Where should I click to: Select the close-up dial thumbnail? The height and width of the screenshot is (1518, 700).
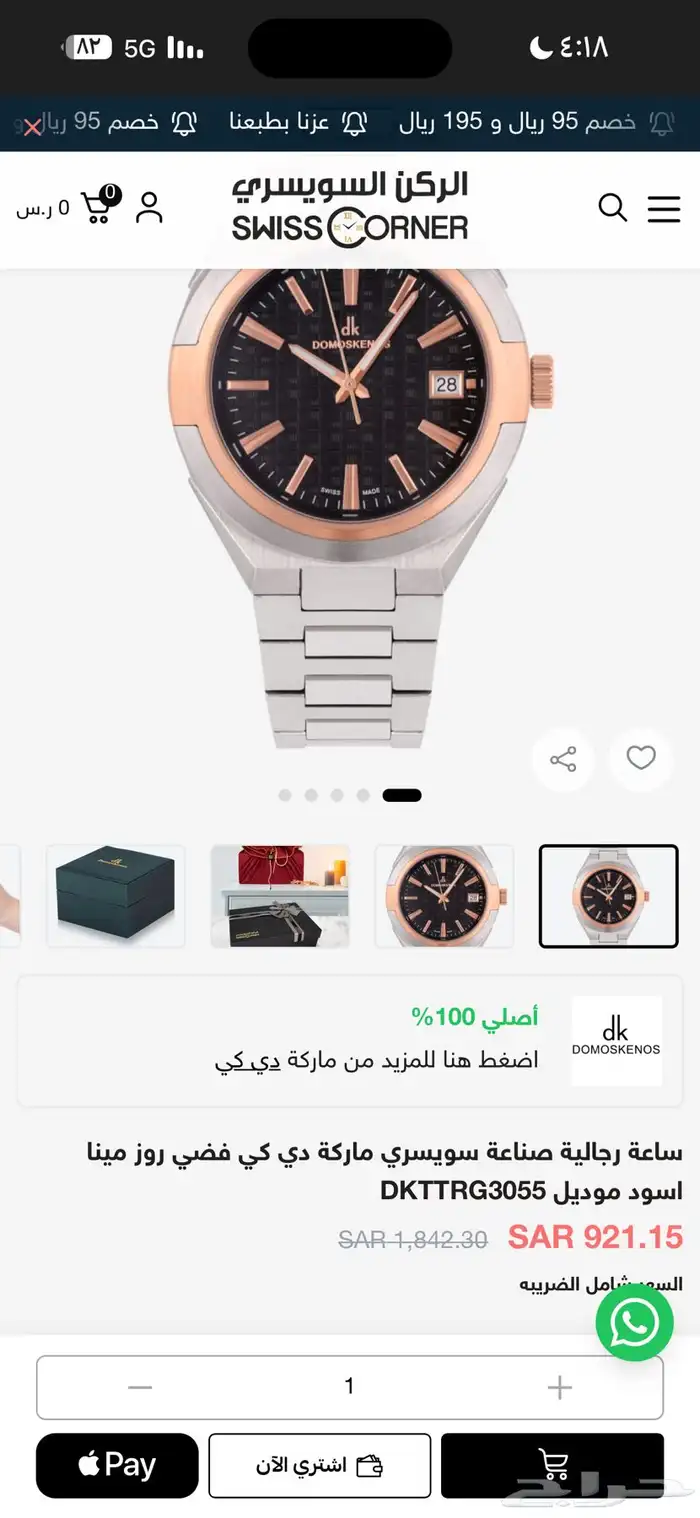(x=444, y=896)
